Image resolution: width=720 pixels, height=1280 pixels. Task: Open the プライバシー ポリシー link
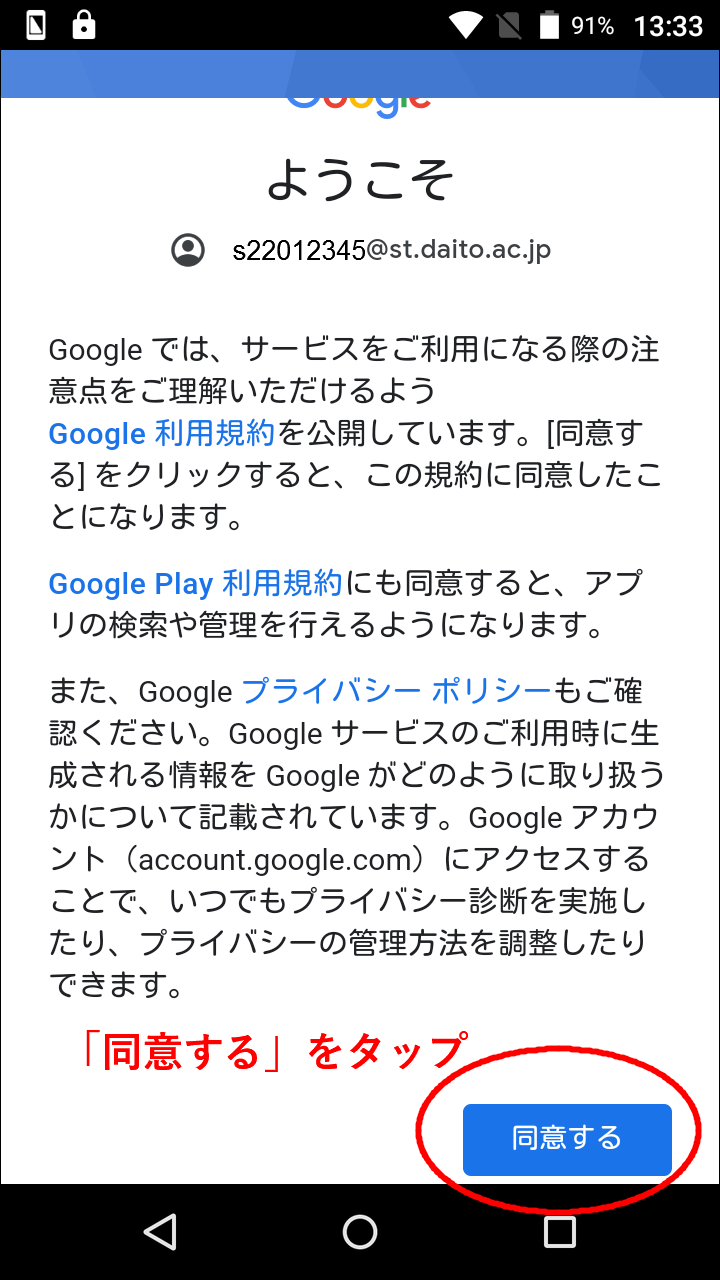pyautogui.click(x=396, y=691)
